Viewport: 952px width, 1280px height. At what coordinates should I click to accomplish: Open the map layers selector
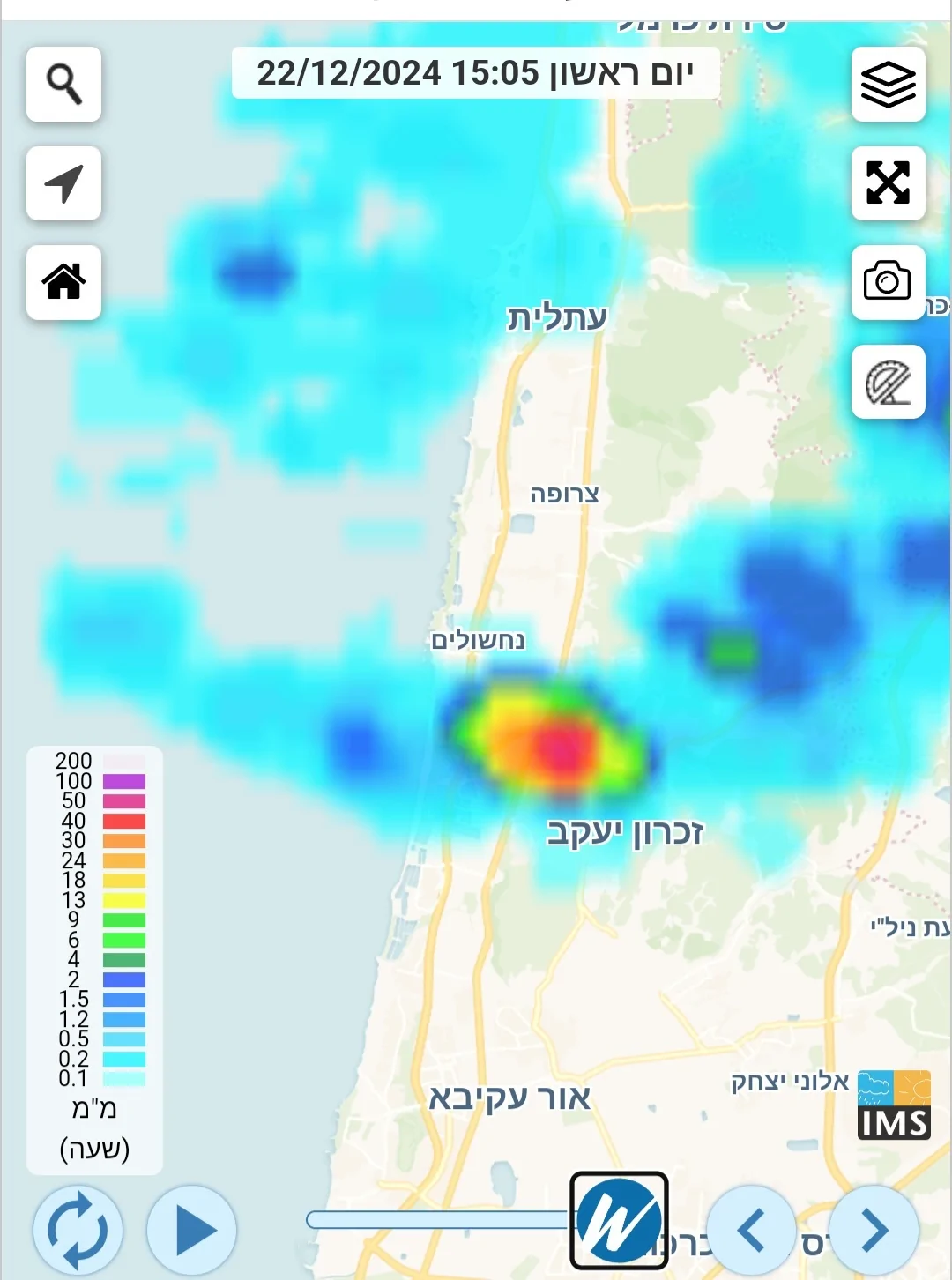(x=888, y=85)
